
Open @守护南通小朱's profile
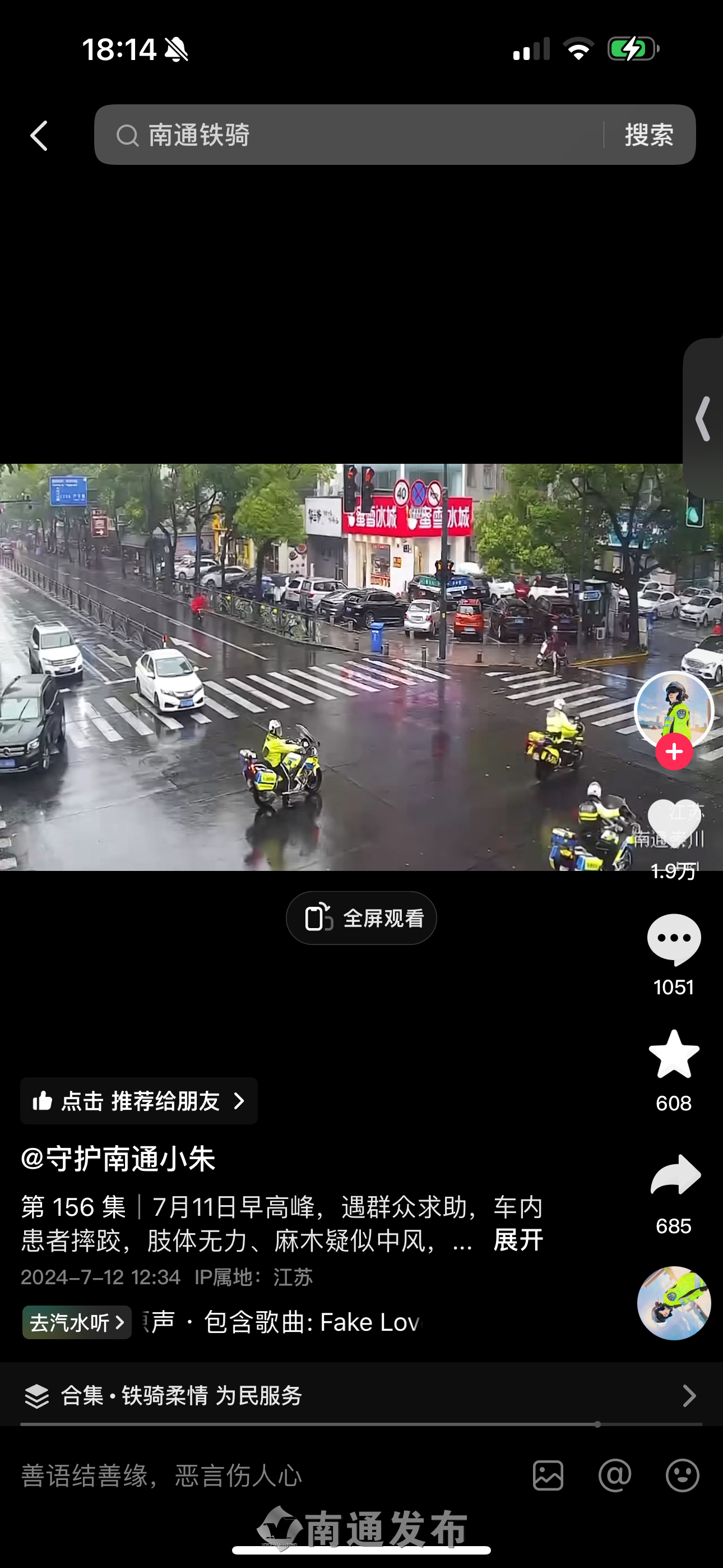118,1159
